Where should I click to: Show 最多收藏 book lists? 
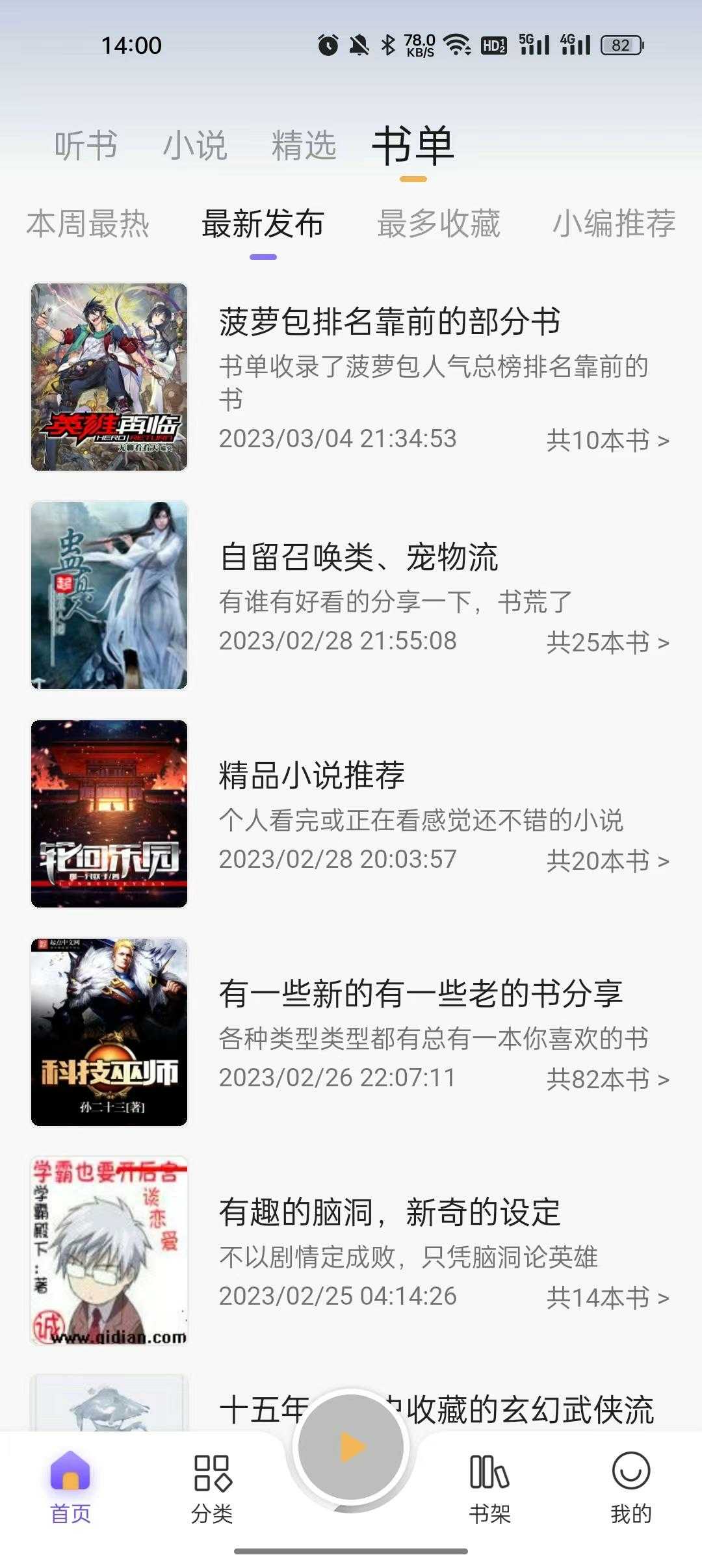439,224
